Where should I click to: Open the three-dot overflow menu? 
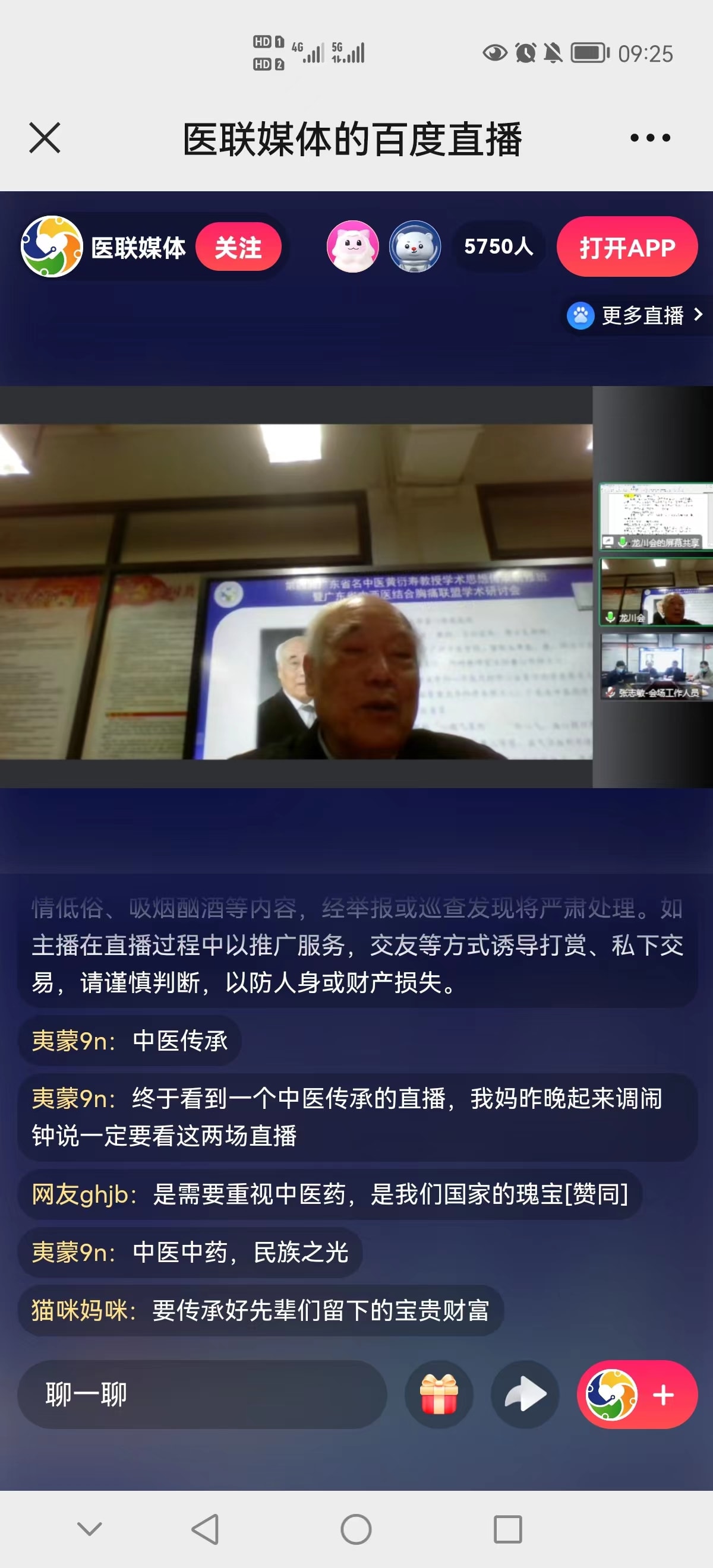click(x=649, y=138)
